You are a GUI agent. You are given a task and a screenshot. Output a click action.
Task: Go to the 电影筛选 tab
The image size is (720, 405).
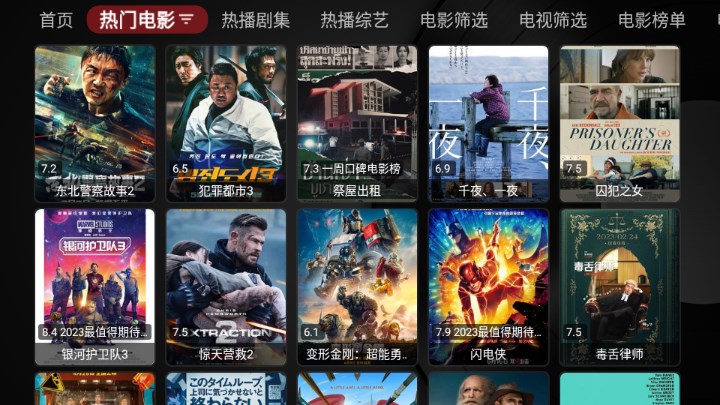(454, 20)
